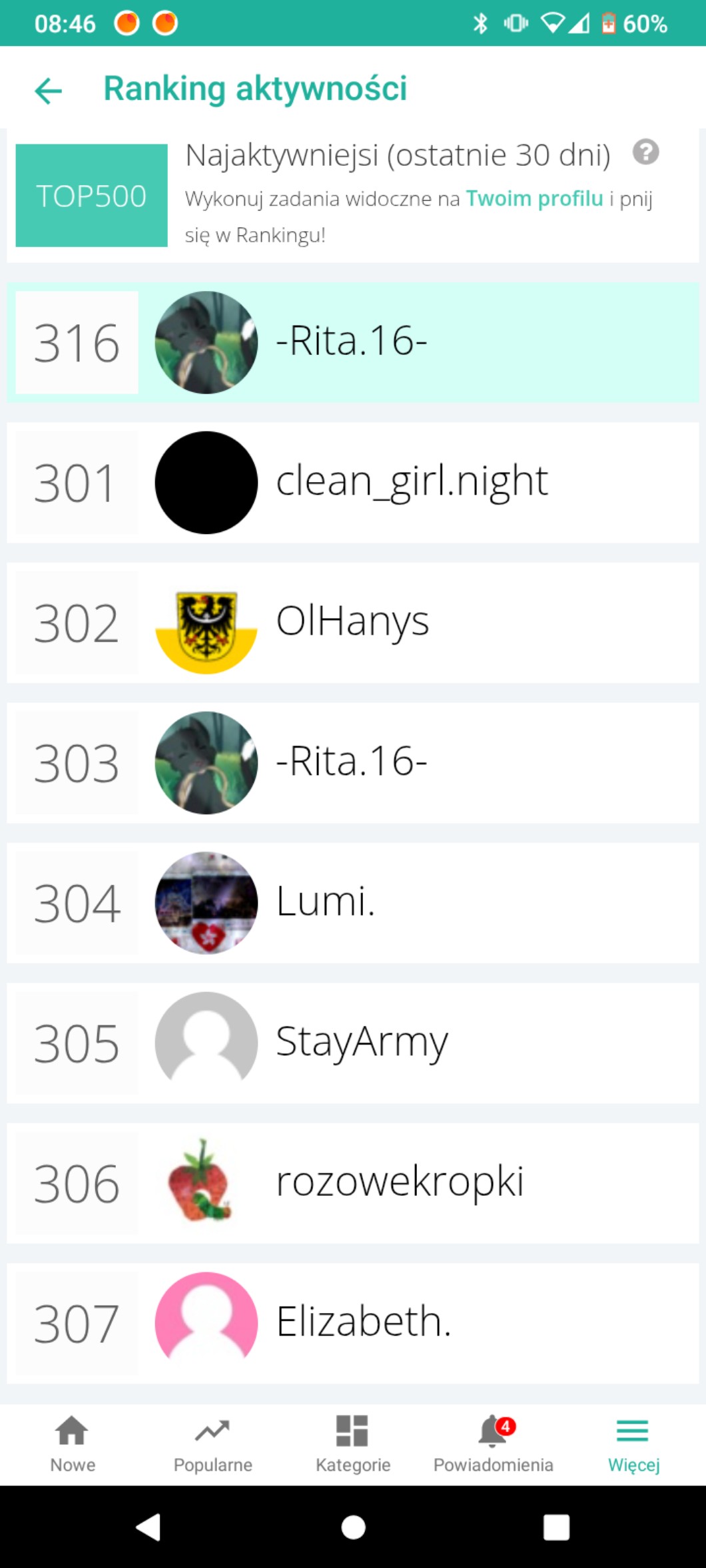Open the help question mark icon
Screen dimensions: 706x1568
click(645, 152)
